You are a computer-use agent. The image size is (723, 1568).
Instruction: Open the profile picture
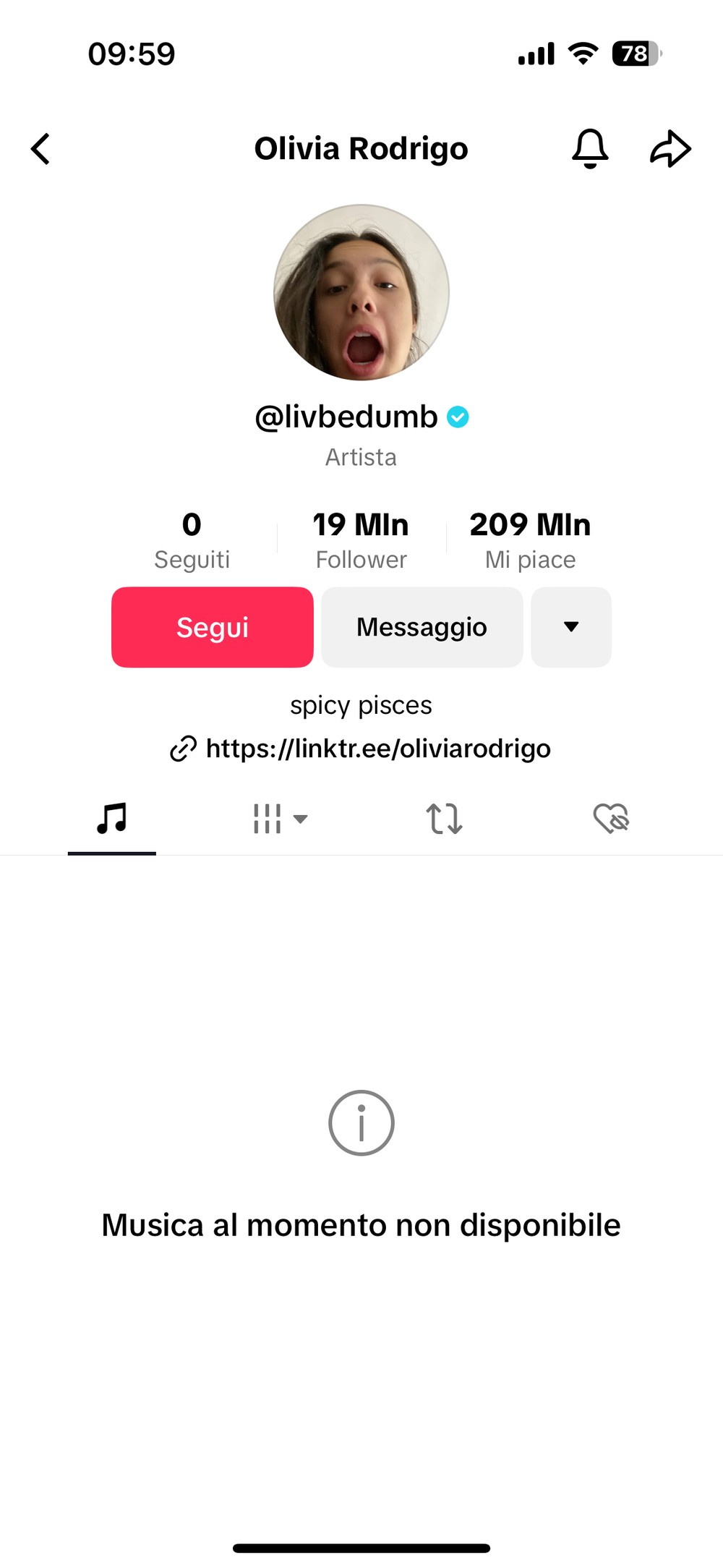361,292
